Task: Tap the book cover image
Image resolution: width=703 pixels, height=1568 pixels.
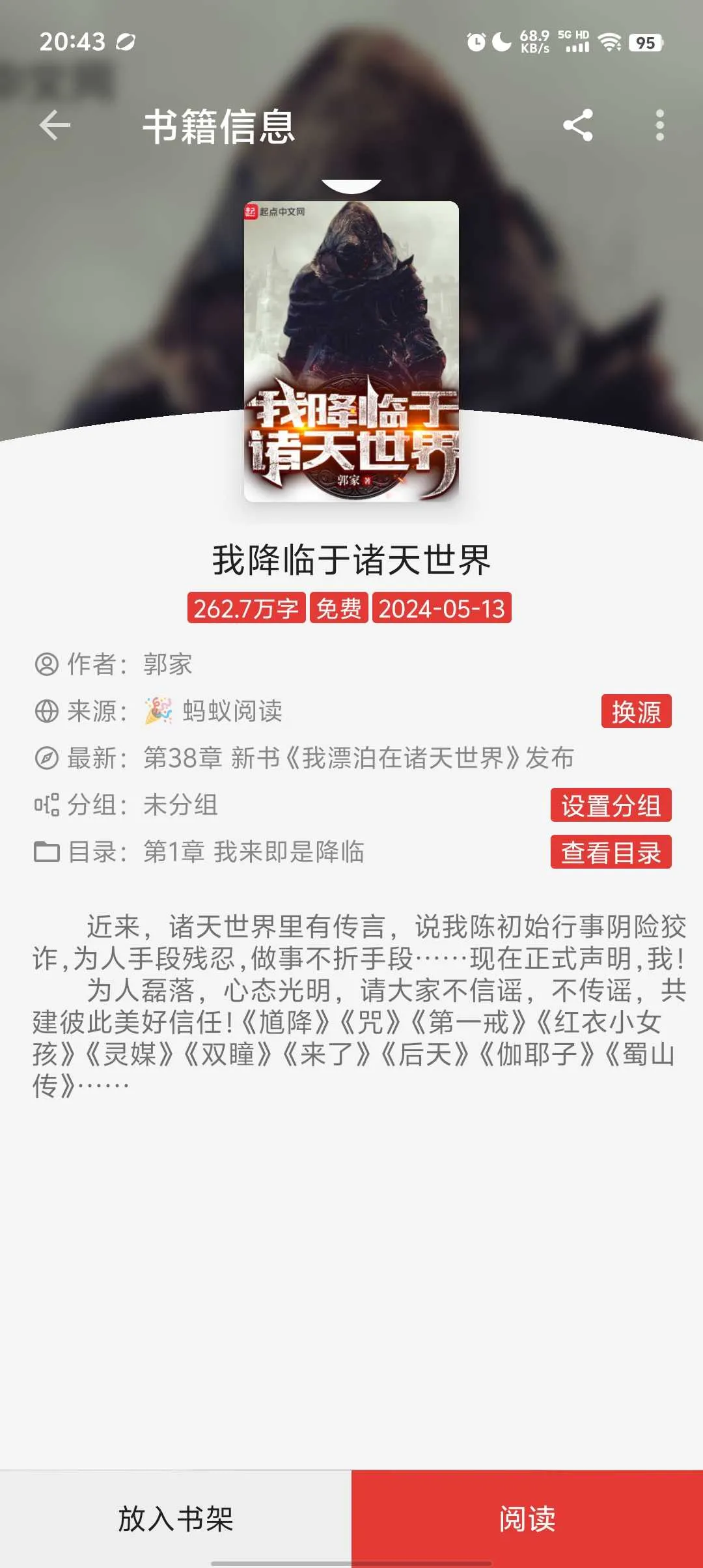Action: (x=351, y=352)
